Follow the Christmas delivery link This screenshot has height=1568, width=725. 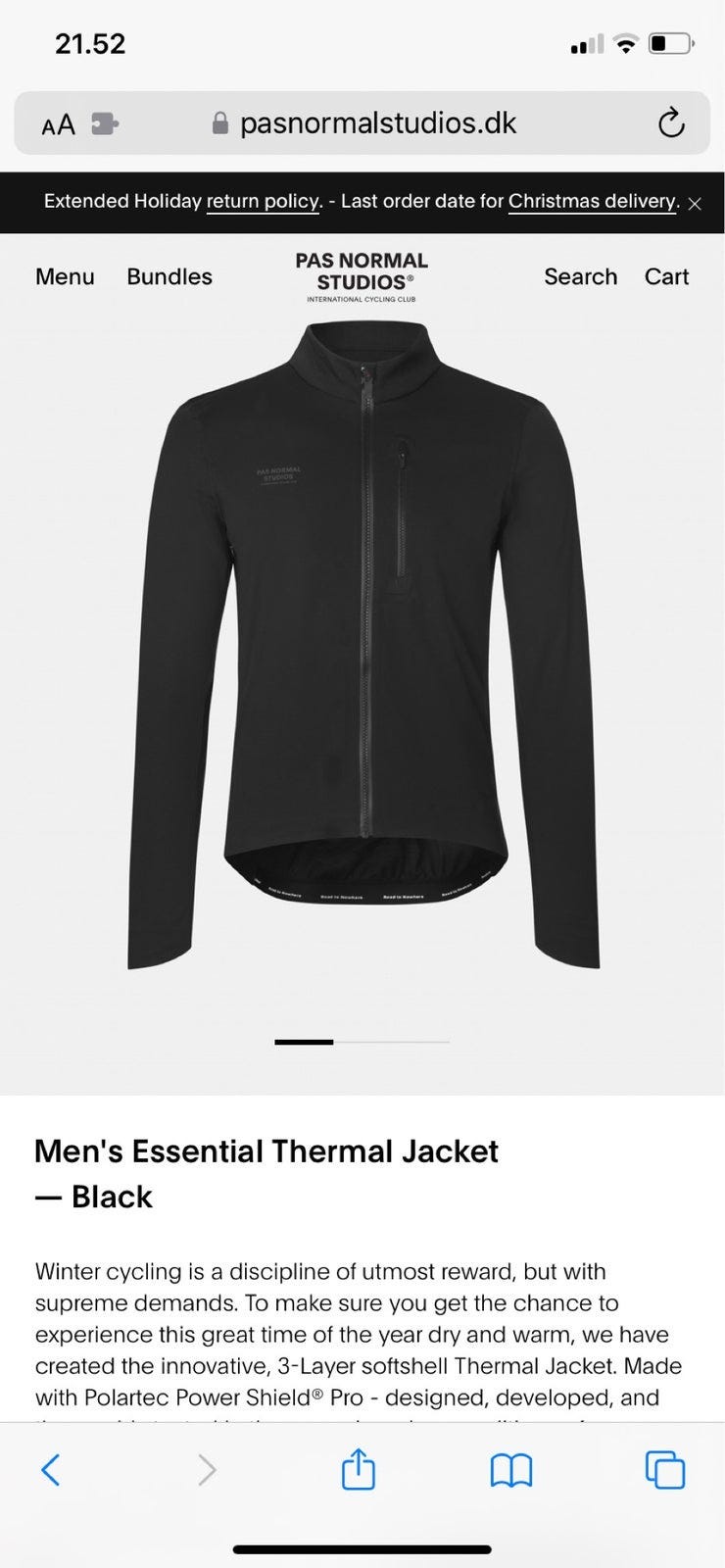pyautogui.click(x=593, y=202)
